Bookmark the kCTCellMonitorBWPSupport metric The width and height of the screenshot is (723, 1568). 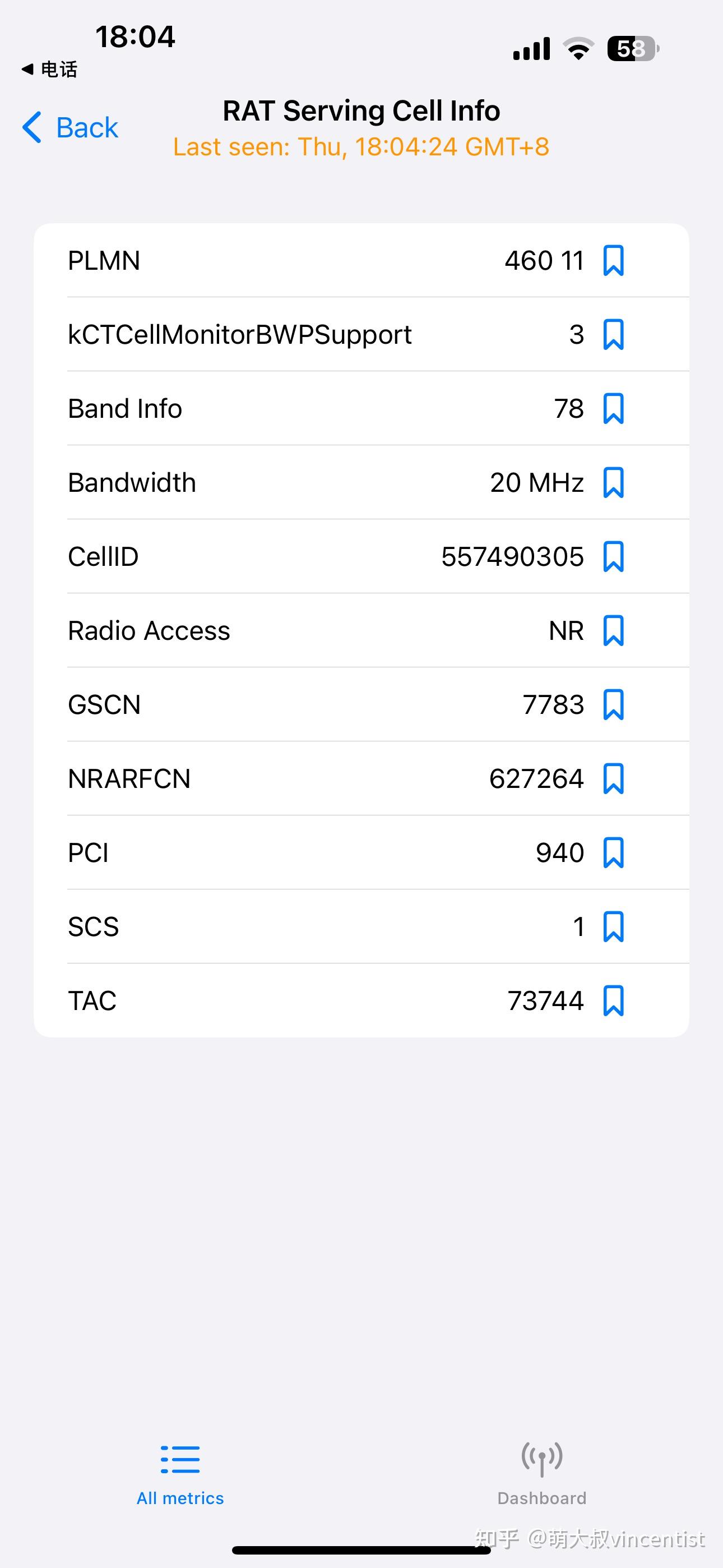(x=614, y=334)
